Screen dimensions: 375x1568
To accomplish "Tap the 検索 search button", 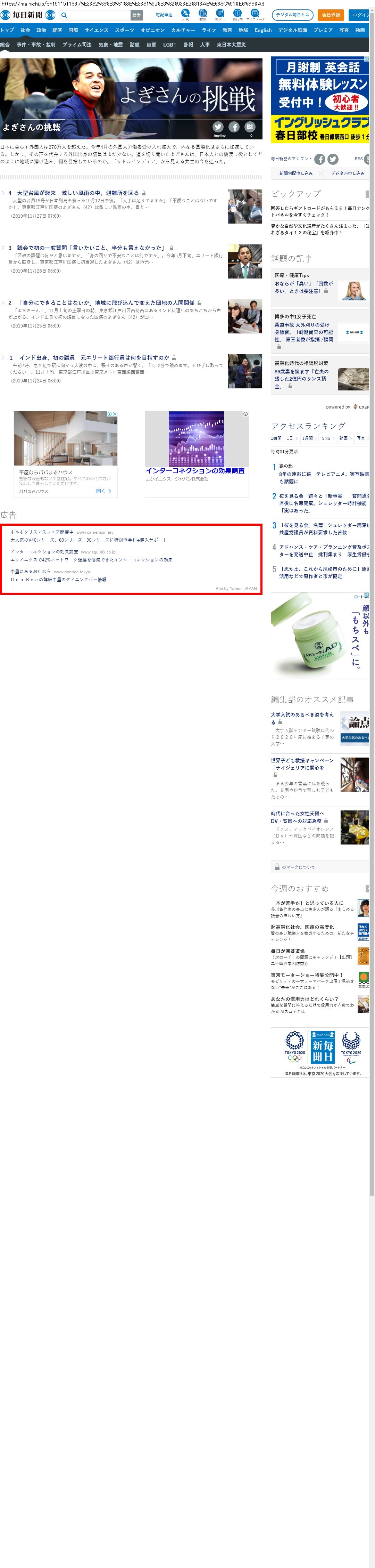I will [x=137, y=15].
